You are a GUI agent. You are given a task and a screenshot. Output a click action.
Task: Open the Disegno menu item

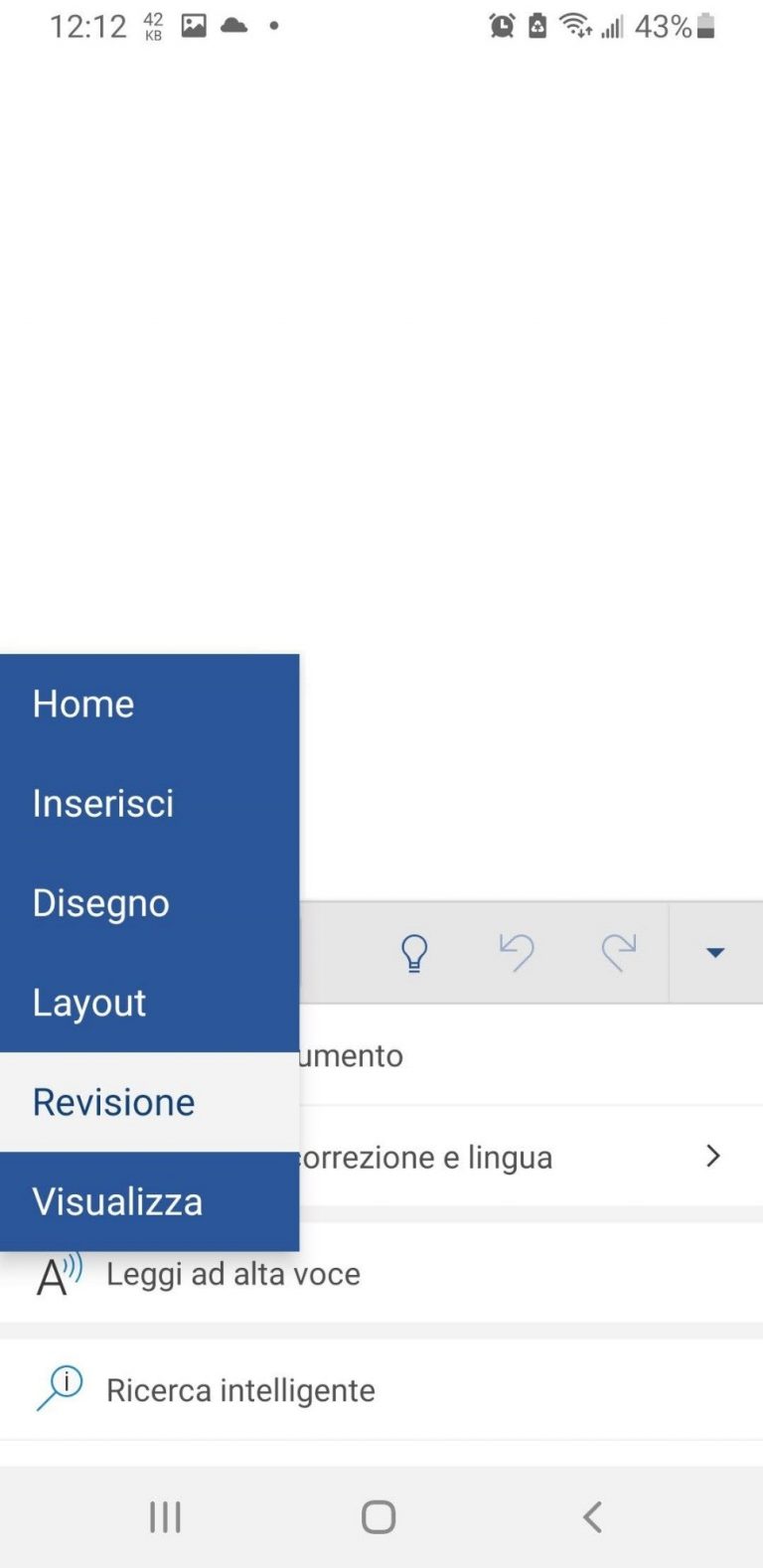[x=99, y=902]
